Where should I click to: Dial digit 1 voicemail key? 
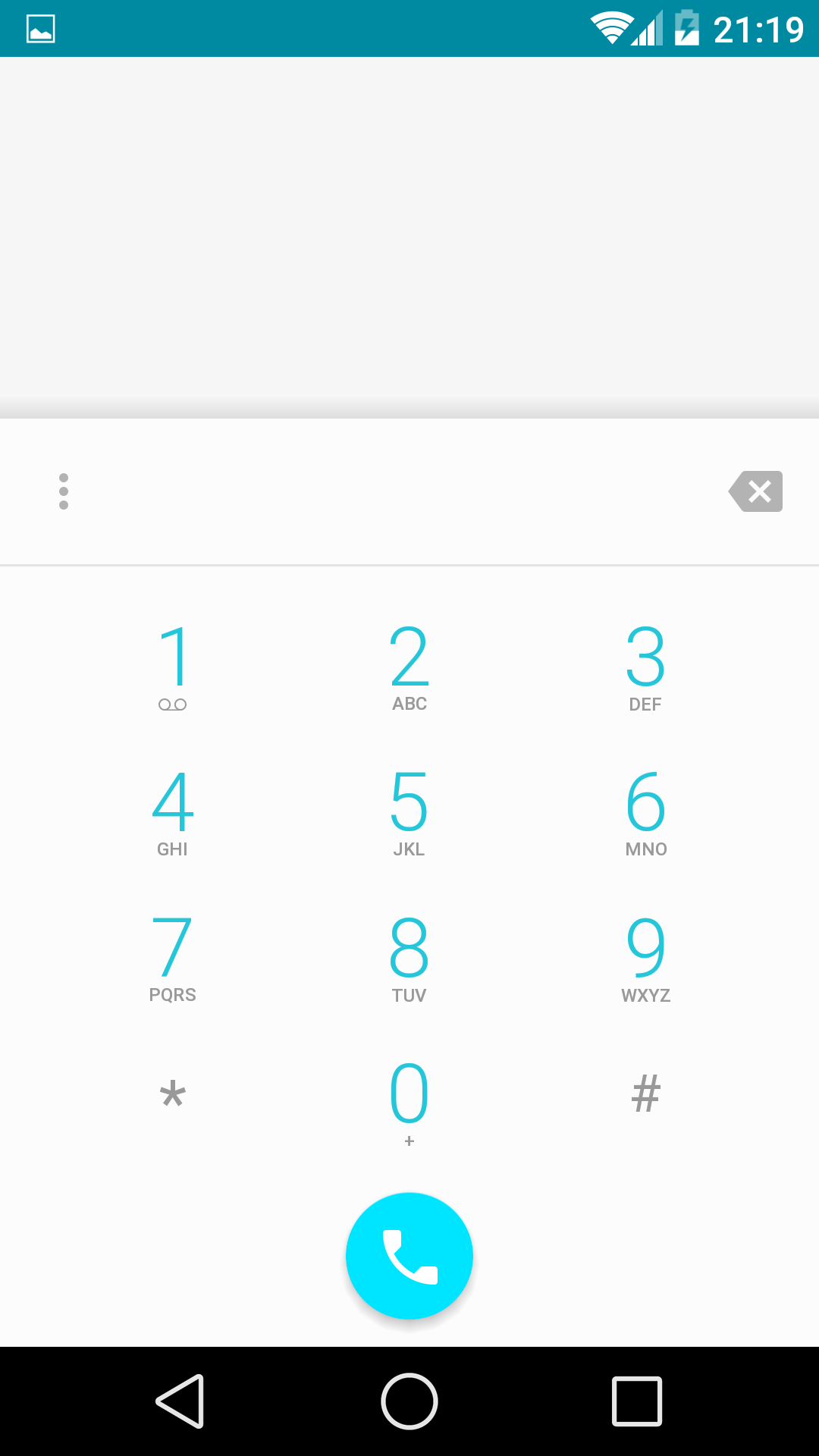click(173, 666)
